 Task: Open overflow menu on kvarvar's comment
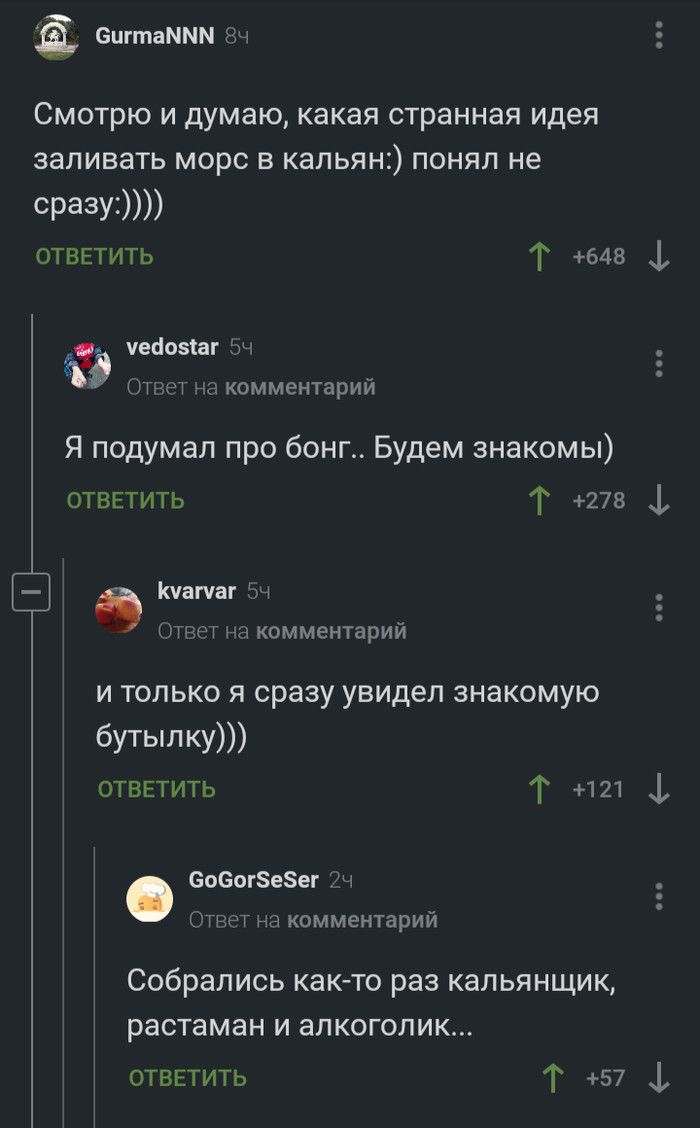pyautogui.click(x=659, y=607)
